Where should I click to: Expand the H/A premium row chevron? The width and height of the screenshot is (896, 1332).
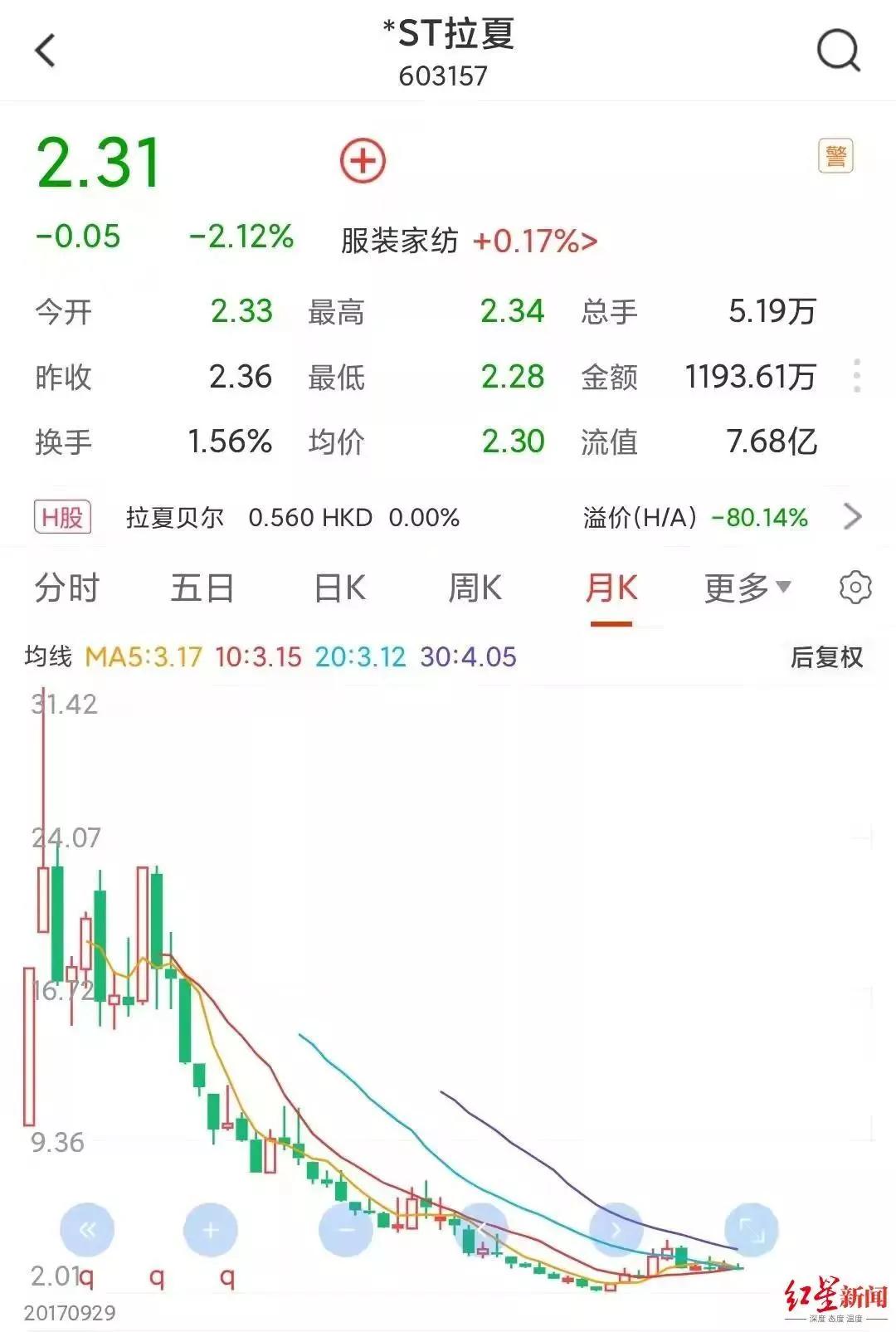coord(855,516)
